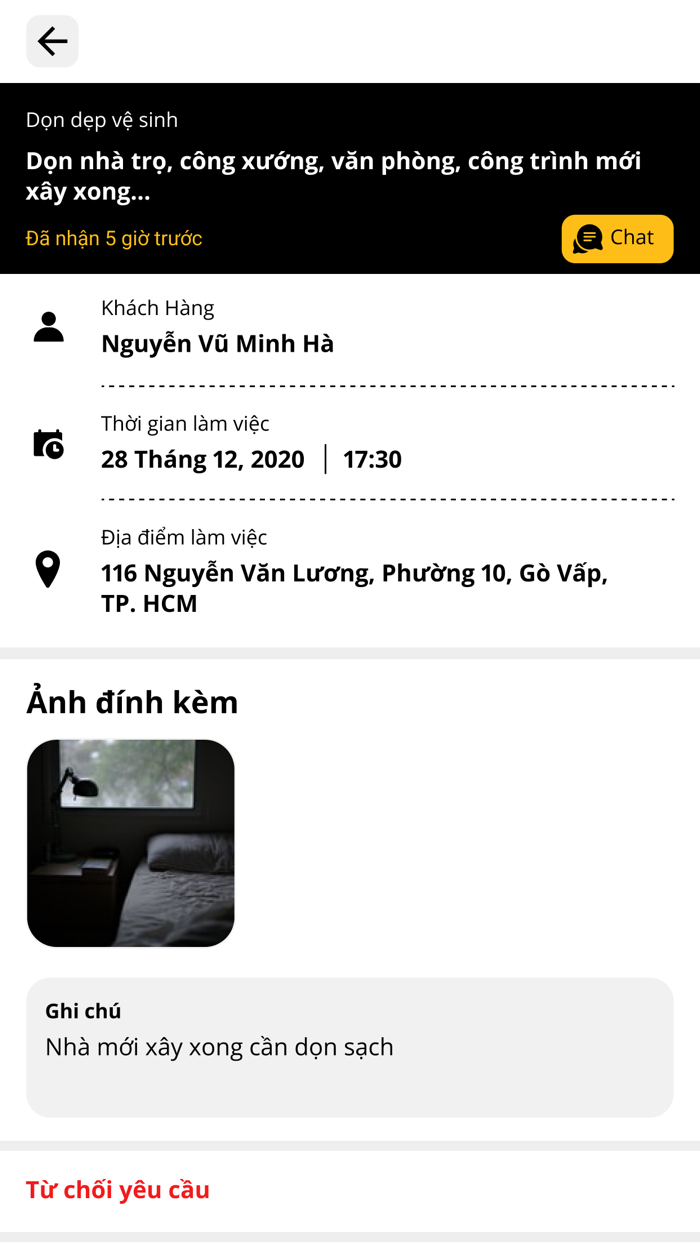The width and height of the screenshot is (700, 1244).
Task: Tap Từ chối yêu cầu to decline
Action: pyautogui.click(x=118, y=1190)
